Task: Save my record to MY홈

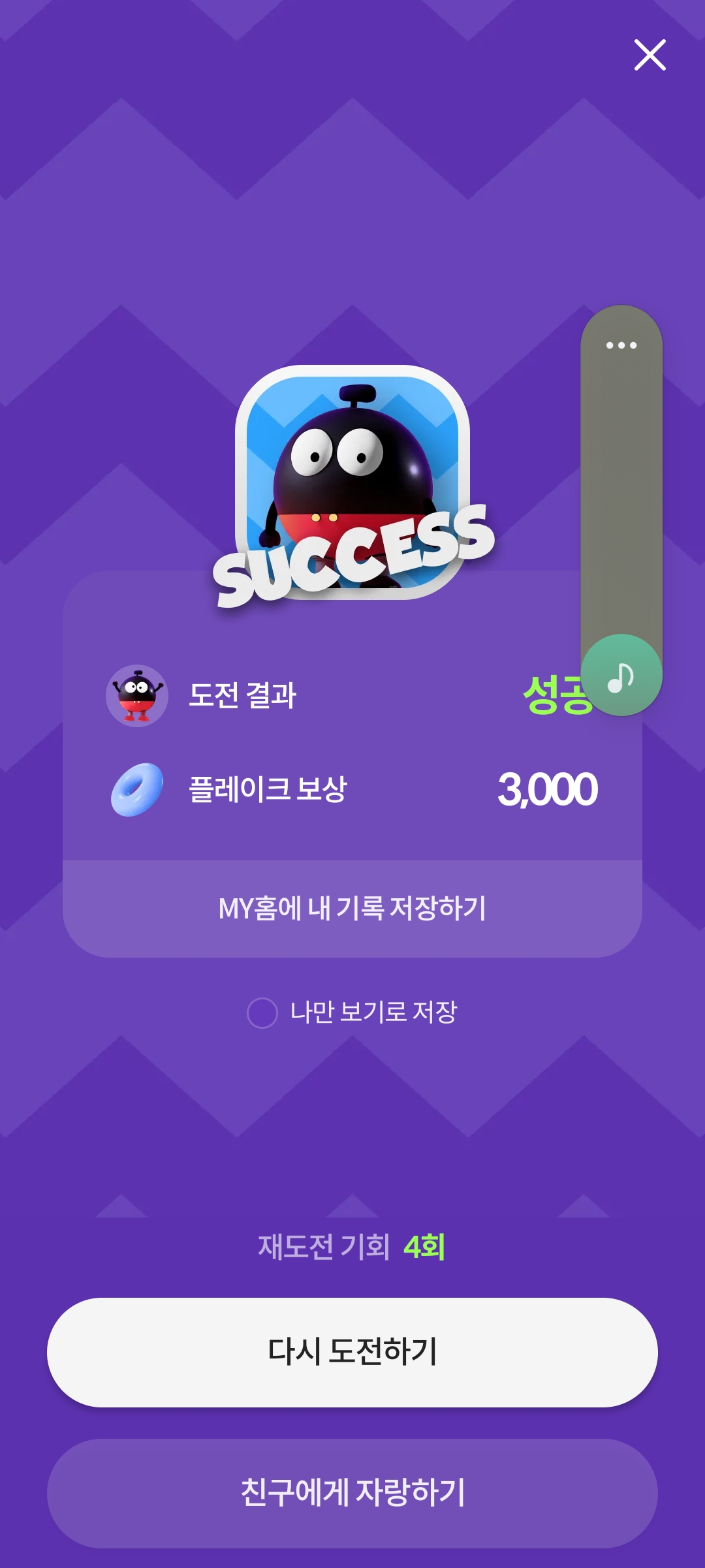Action: pos(352,908)
